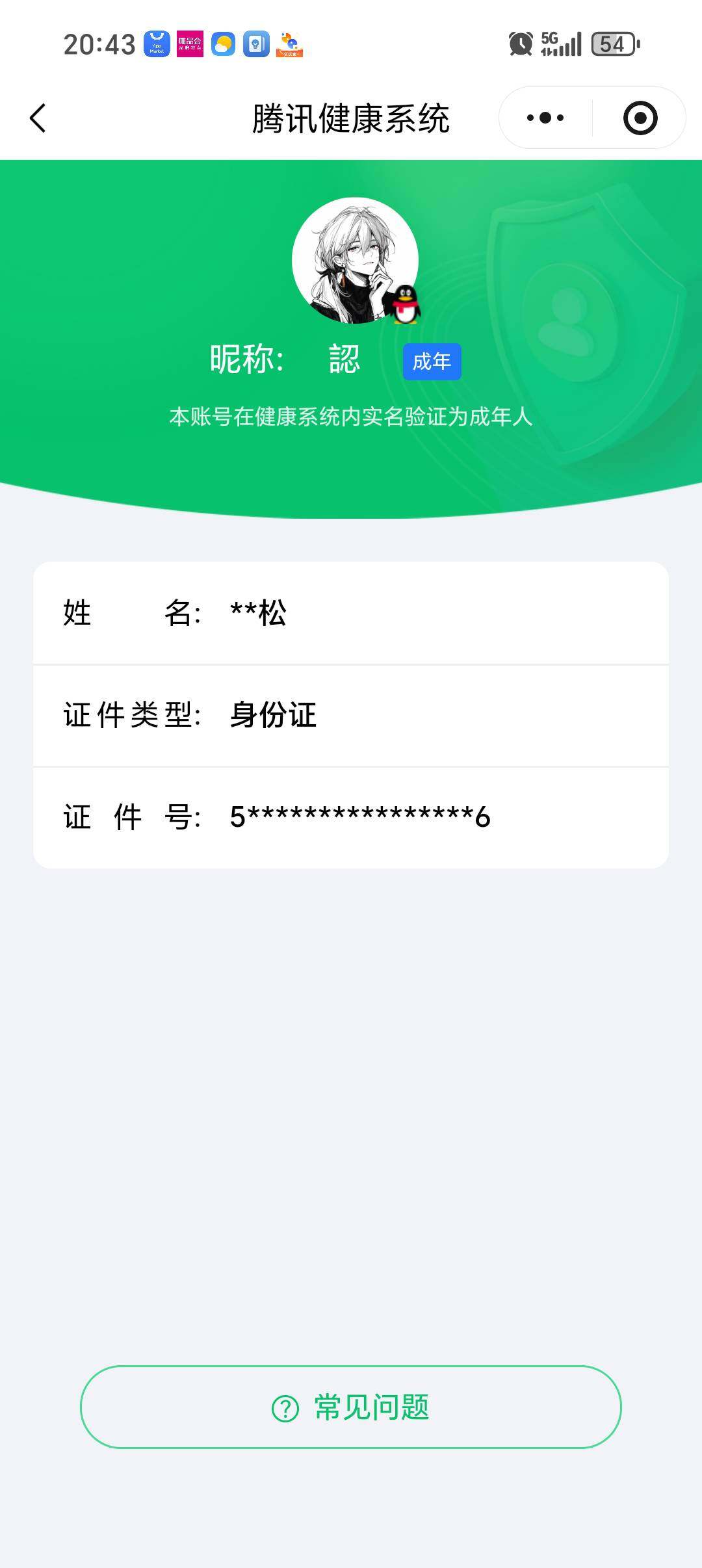The image size is (702, 1568).
Task: Tap the capsule circle to close the mini-program
Action: (640, 117)
